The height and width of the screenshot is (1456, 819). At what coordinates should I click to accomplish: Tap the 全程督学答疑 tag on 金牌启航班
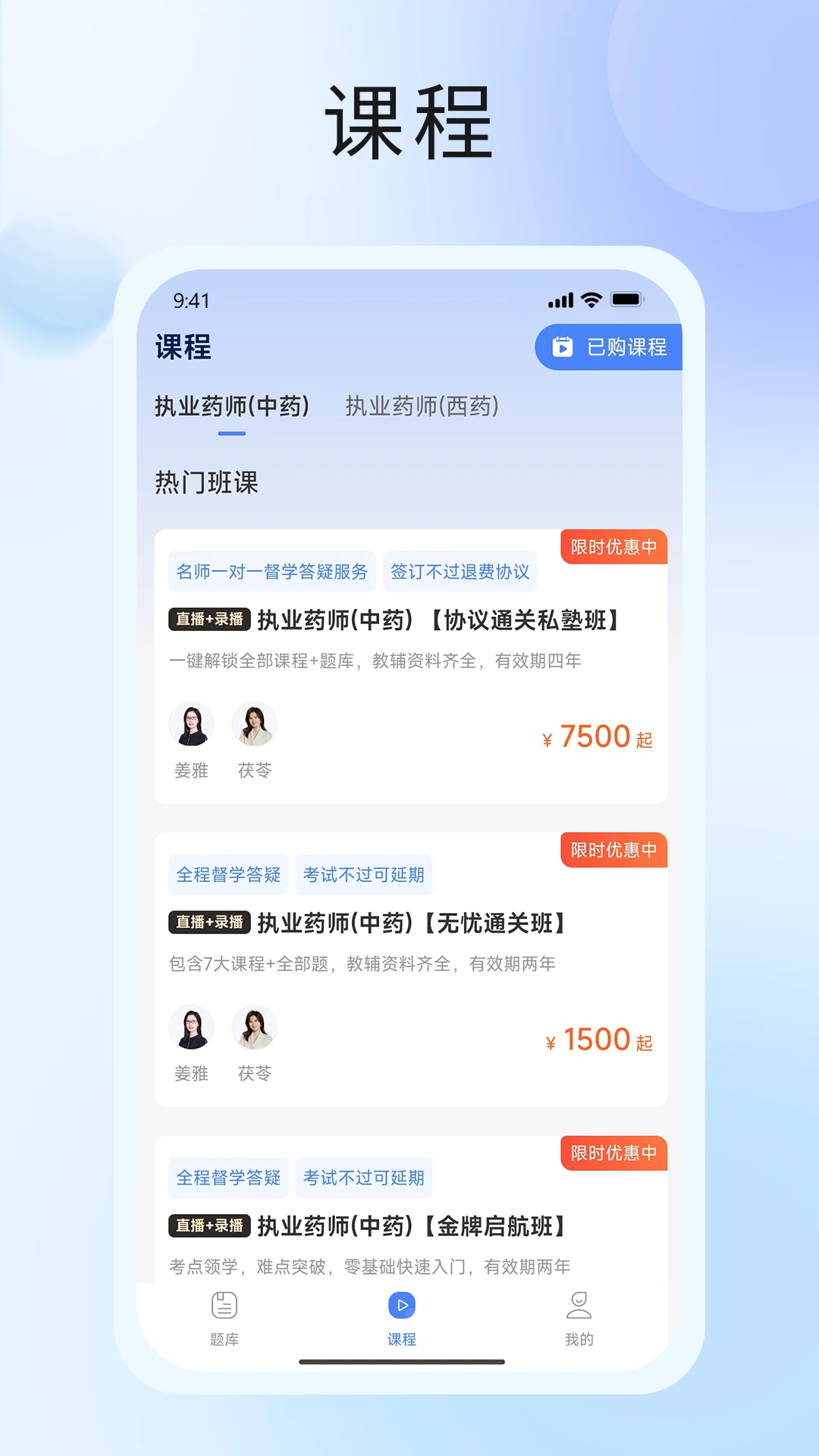228,1178
